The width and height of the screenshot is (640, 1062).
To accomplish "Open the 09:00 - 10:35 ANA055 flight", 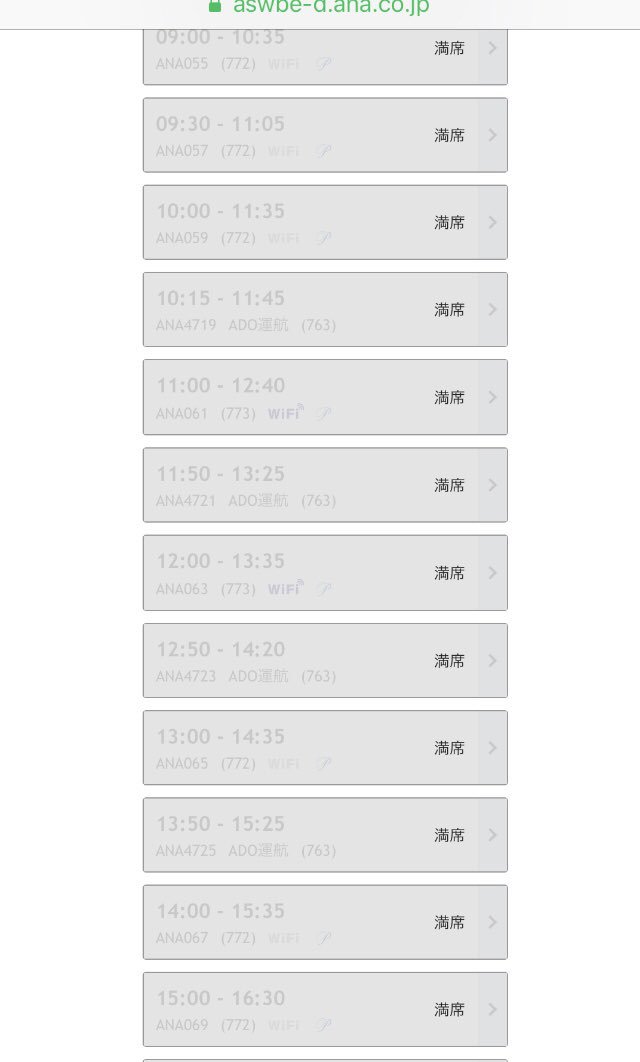I will coord(325,57).
